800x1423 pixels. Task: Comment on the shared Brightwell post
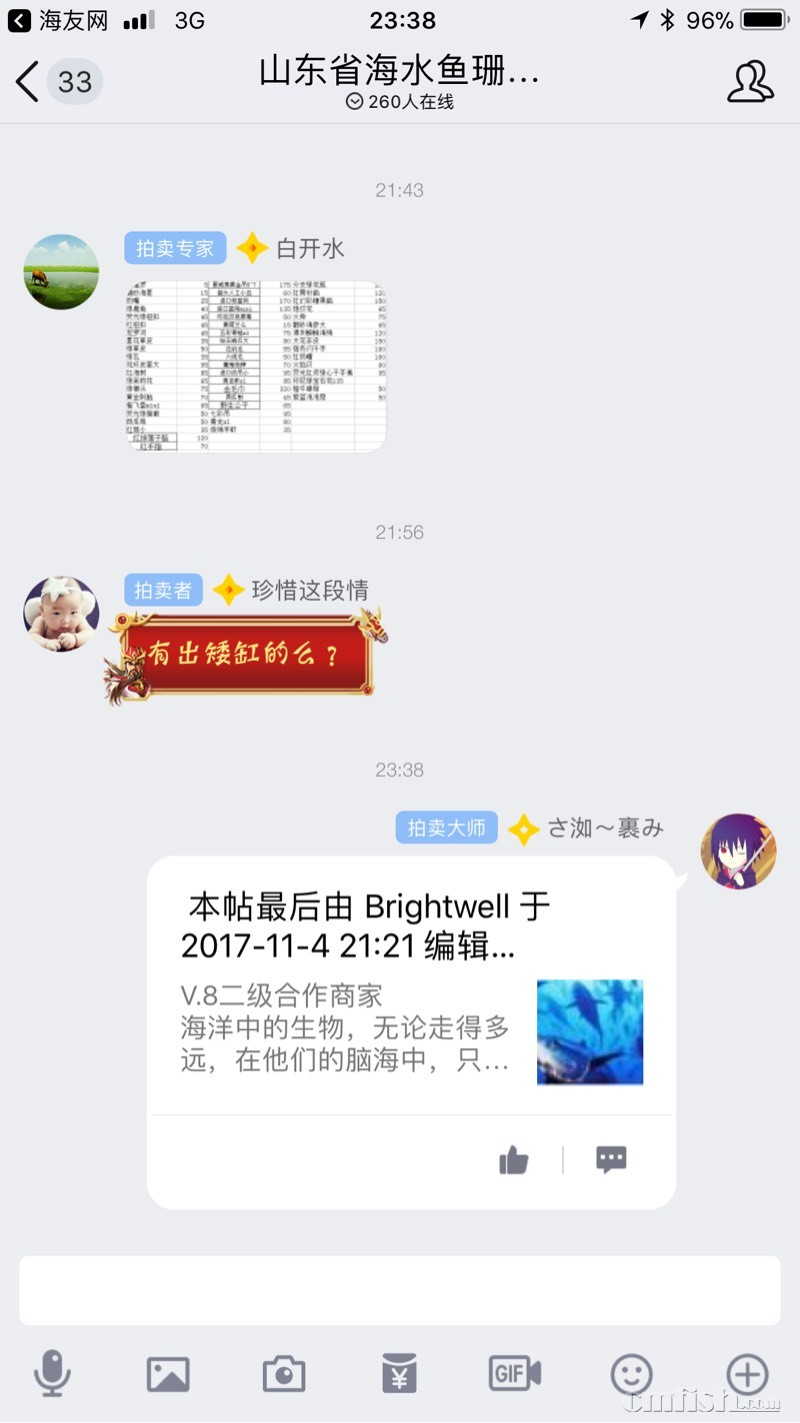tap(611, 1160)
